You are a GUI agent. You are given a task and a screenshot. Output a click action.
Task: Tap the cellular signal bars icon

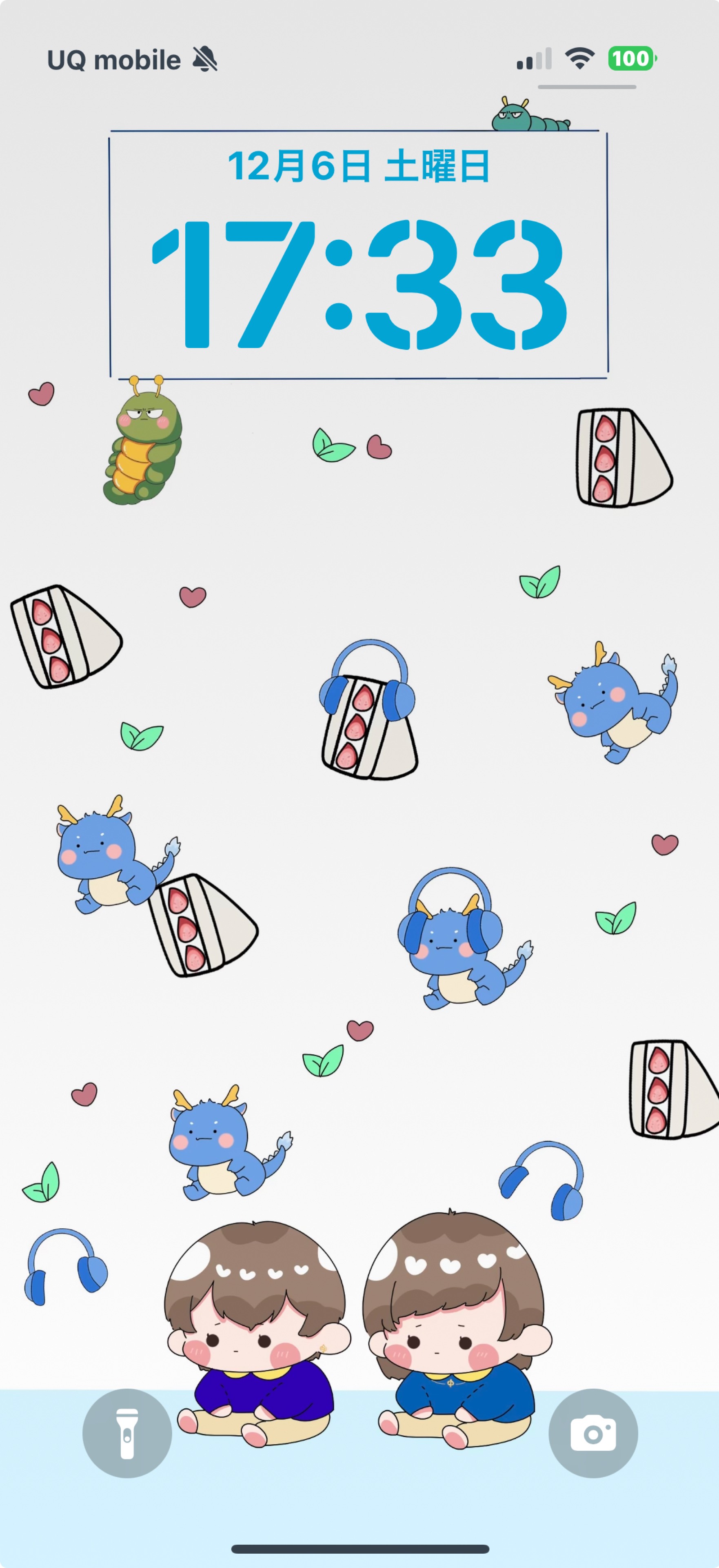(x=534, y=58)
